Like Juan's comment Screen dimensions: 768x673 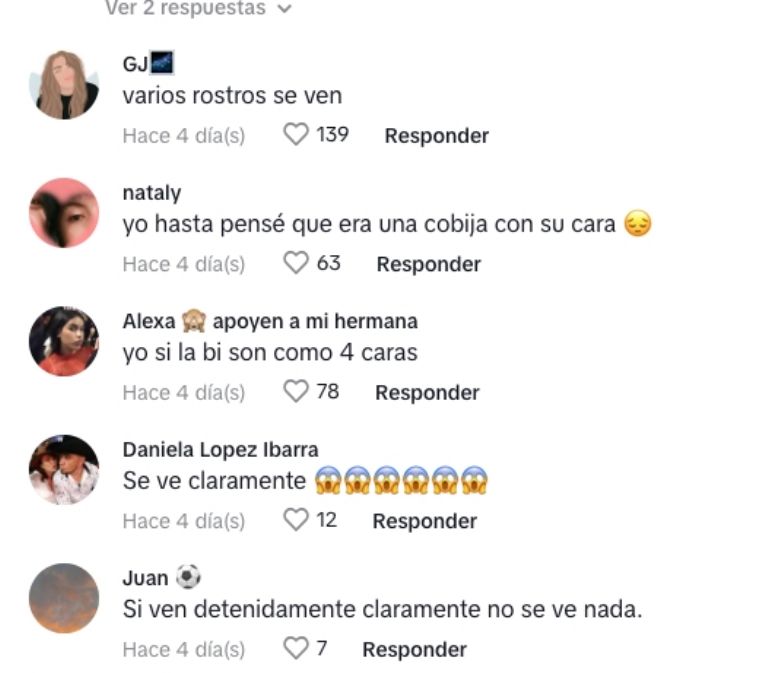coord(296,649)
